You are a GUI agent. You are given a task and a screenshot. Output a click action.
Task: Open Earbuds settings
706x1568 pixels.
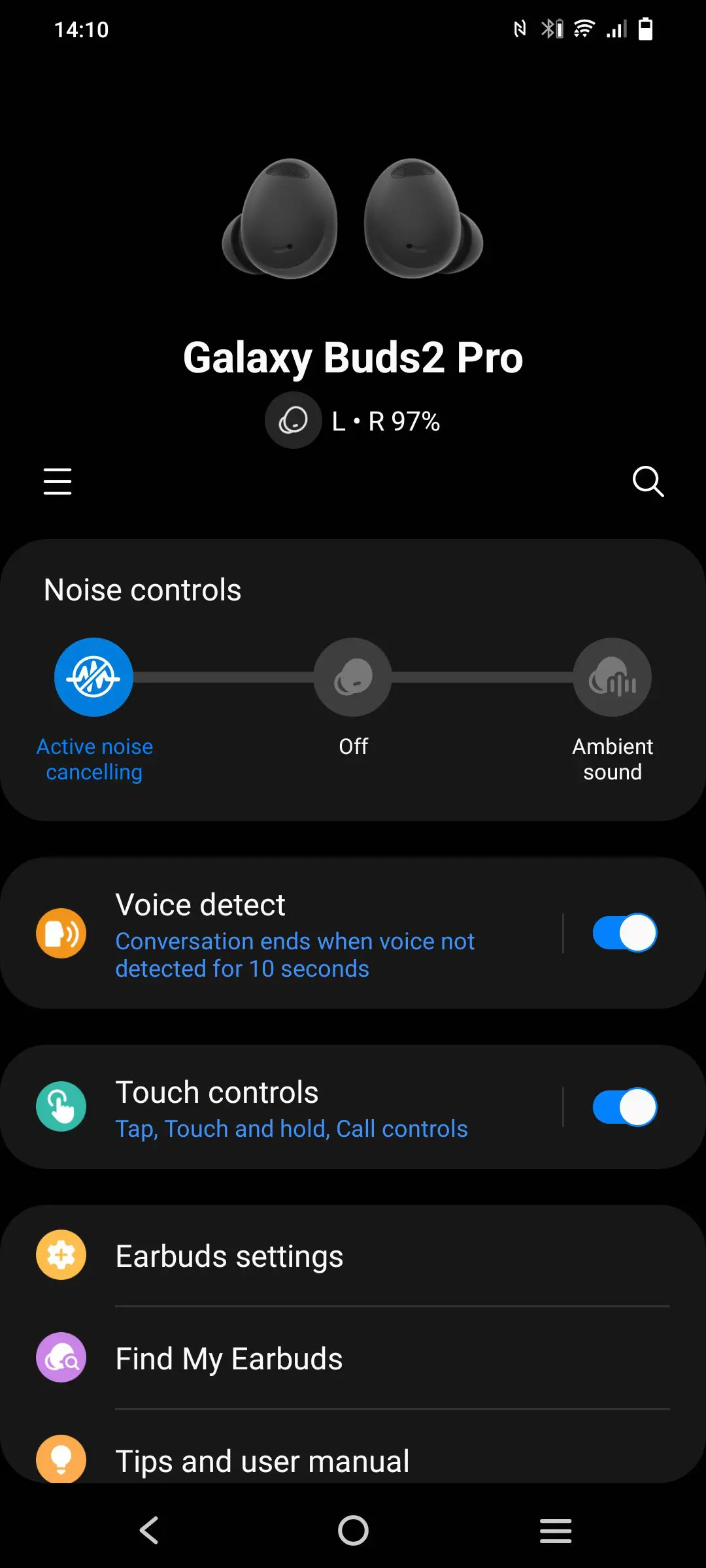click(x=353, y=1256)
